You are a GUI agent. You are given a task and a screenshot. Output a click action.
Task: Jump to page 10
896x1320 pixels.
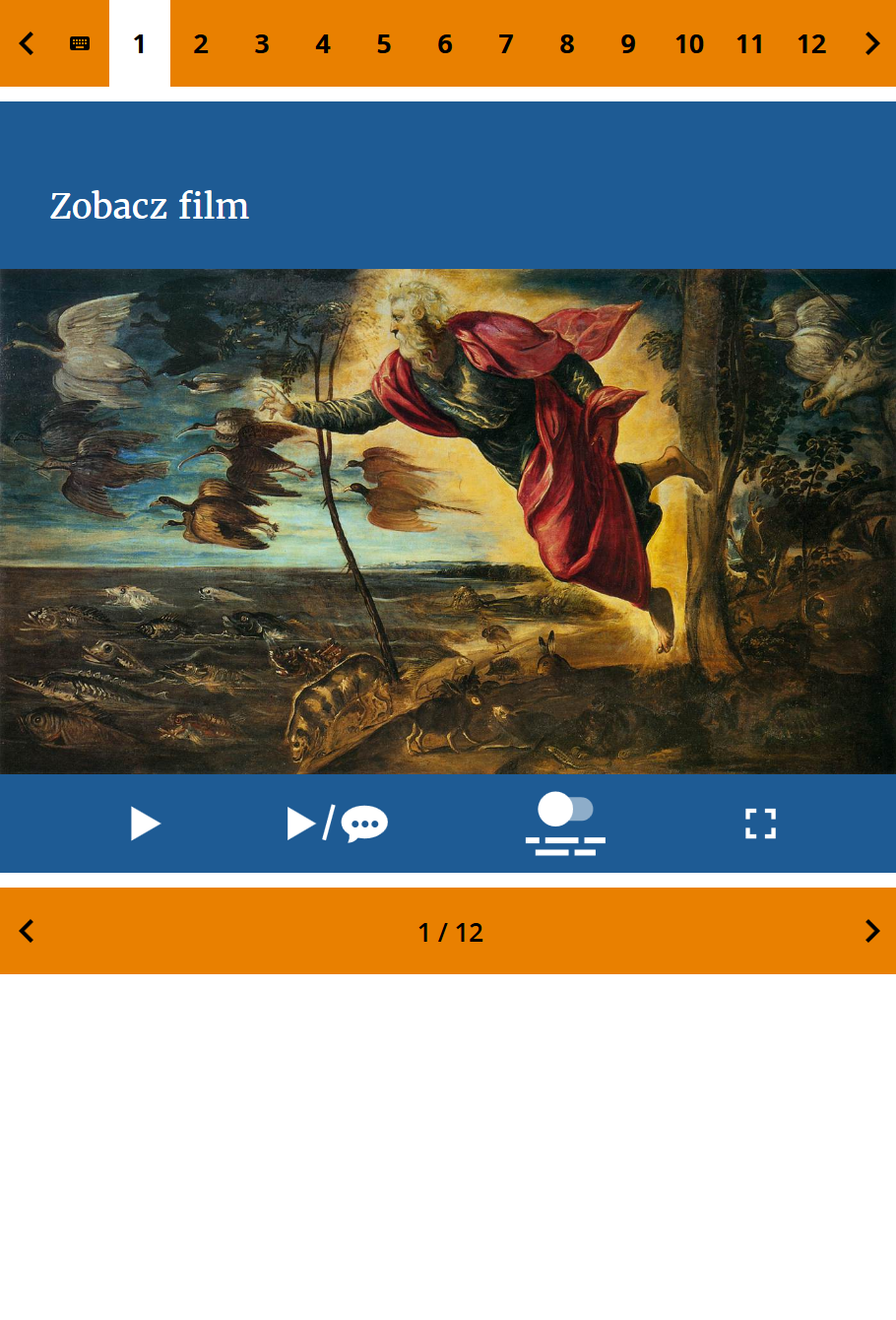click(689, 43)
